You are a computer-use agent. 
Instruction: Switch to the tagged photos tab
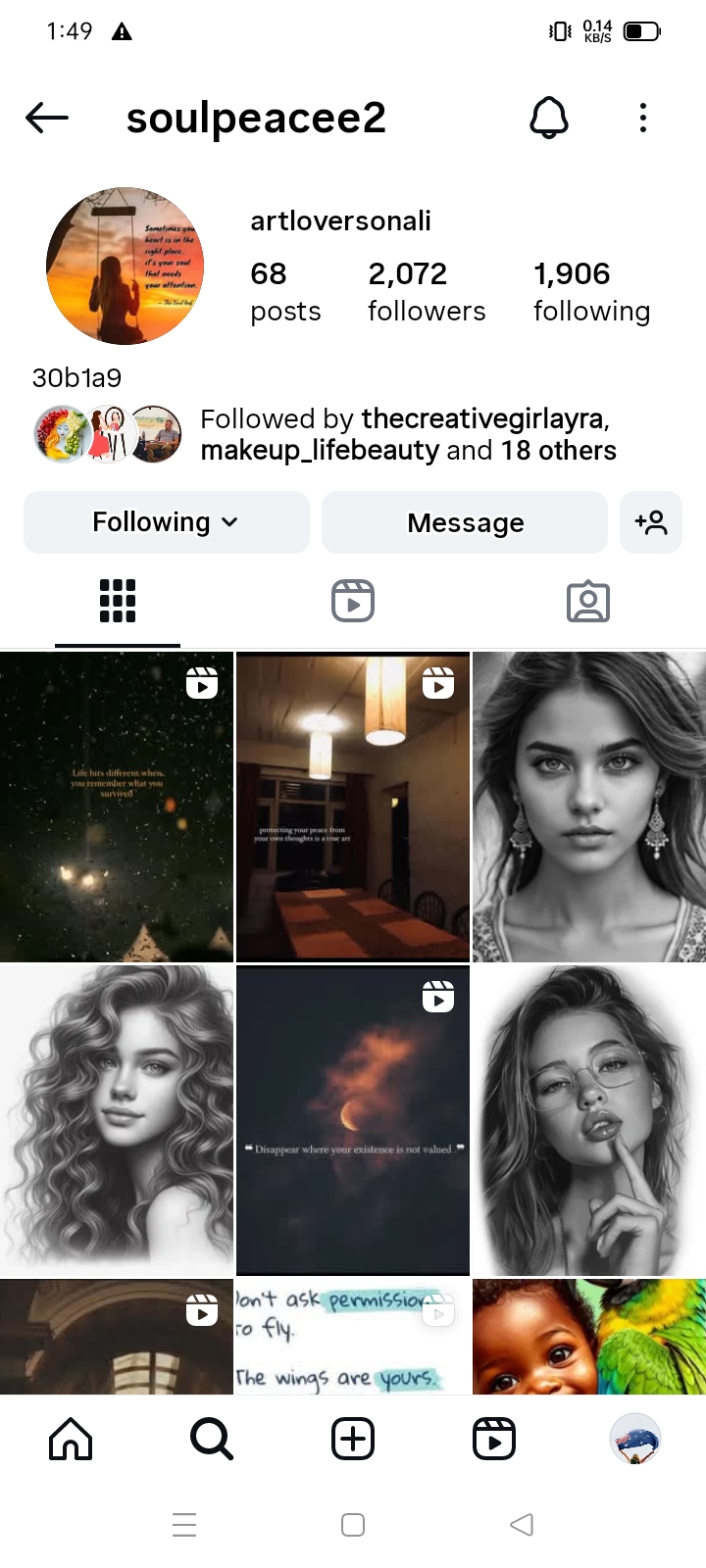(x=588, y=601)
